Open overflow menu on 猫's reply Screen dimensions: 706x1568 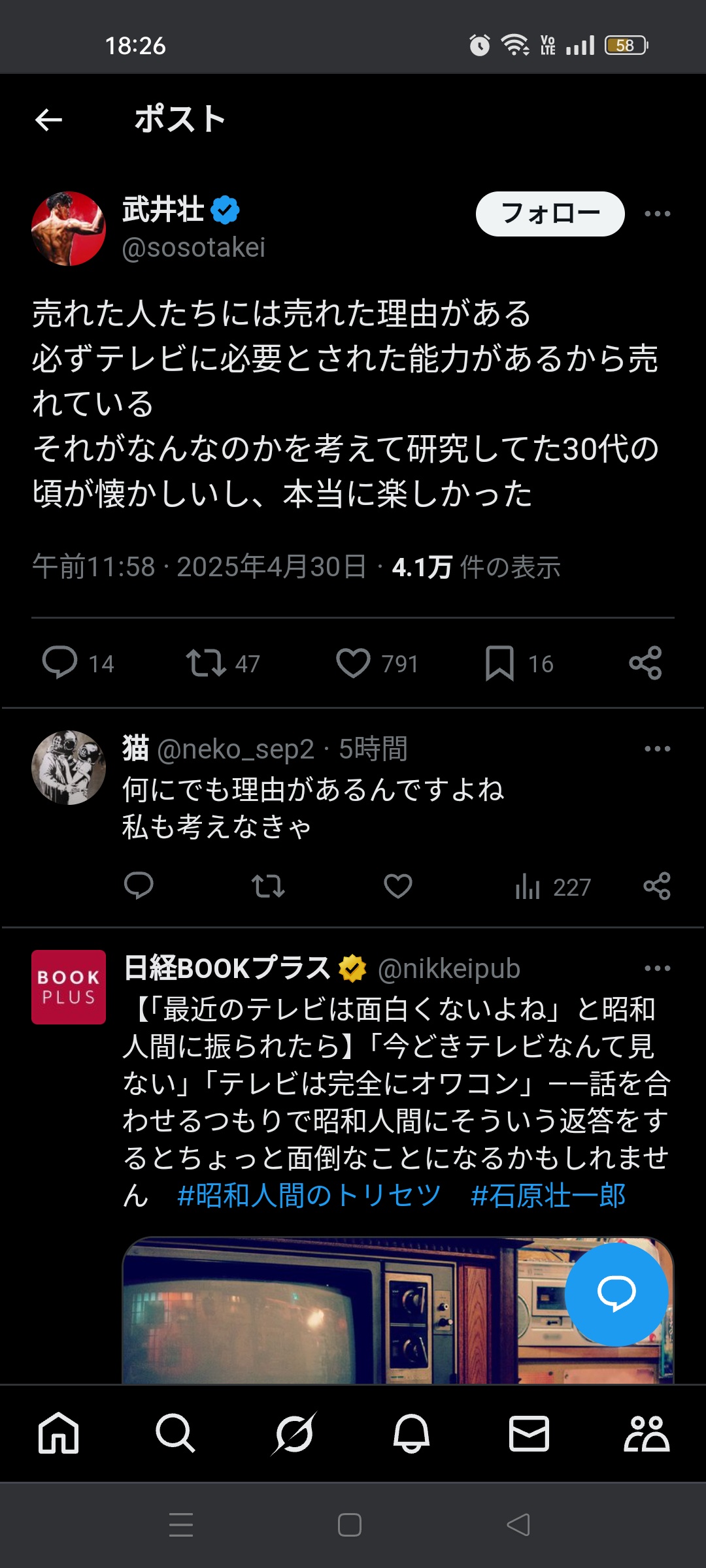pos(657,749)
